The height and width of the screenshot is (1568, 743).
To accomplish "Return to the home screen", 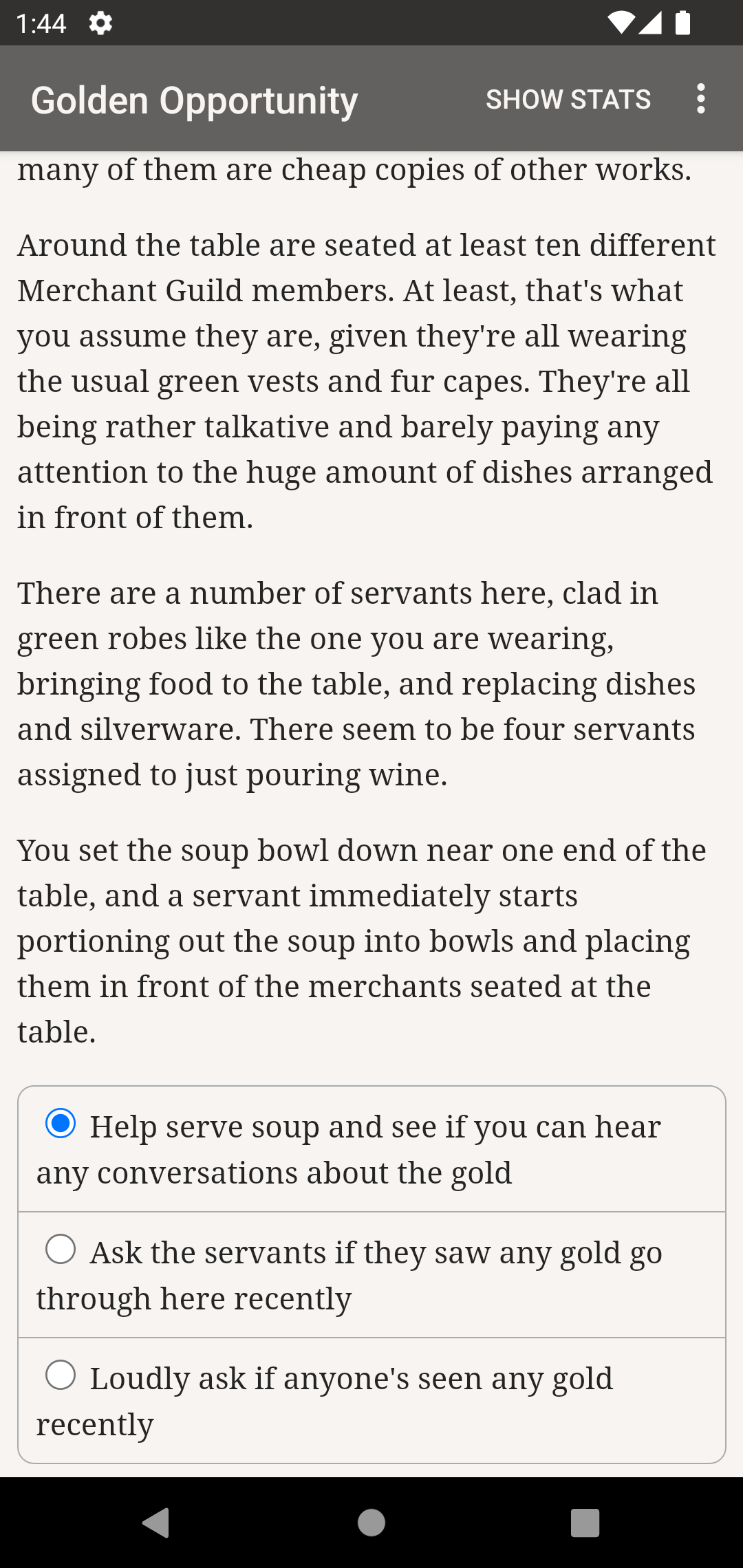I will coord(371,1523).
